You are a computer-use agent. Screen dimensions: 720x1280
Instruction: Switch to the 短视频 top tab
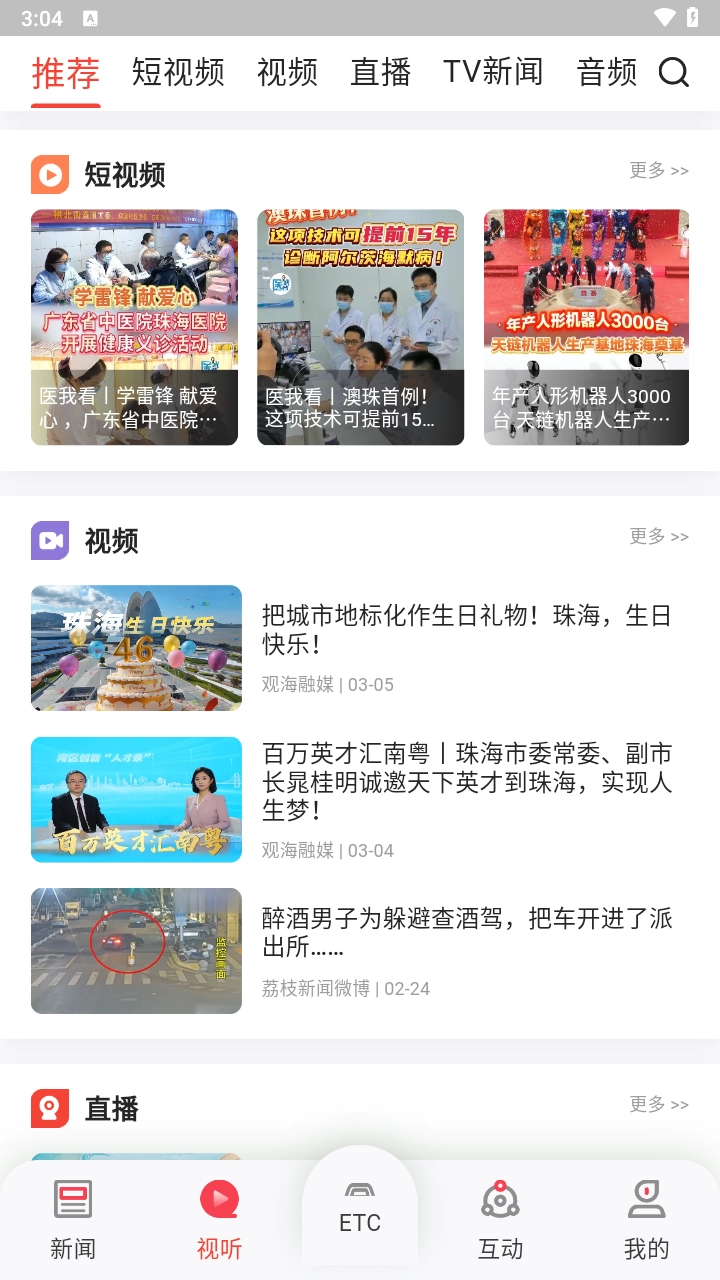(178, 72)
